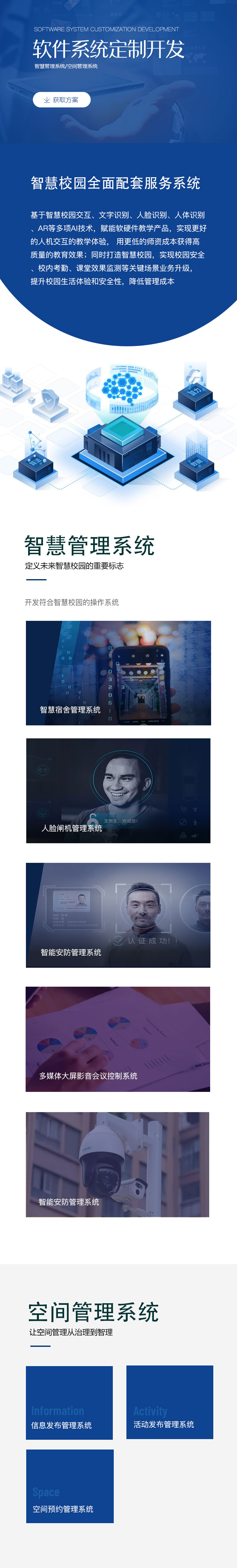Open the 多媒体大屏影音会议控制系统 card
The height and width of the screenshot is (1568, 237).
click(118, 1038)
